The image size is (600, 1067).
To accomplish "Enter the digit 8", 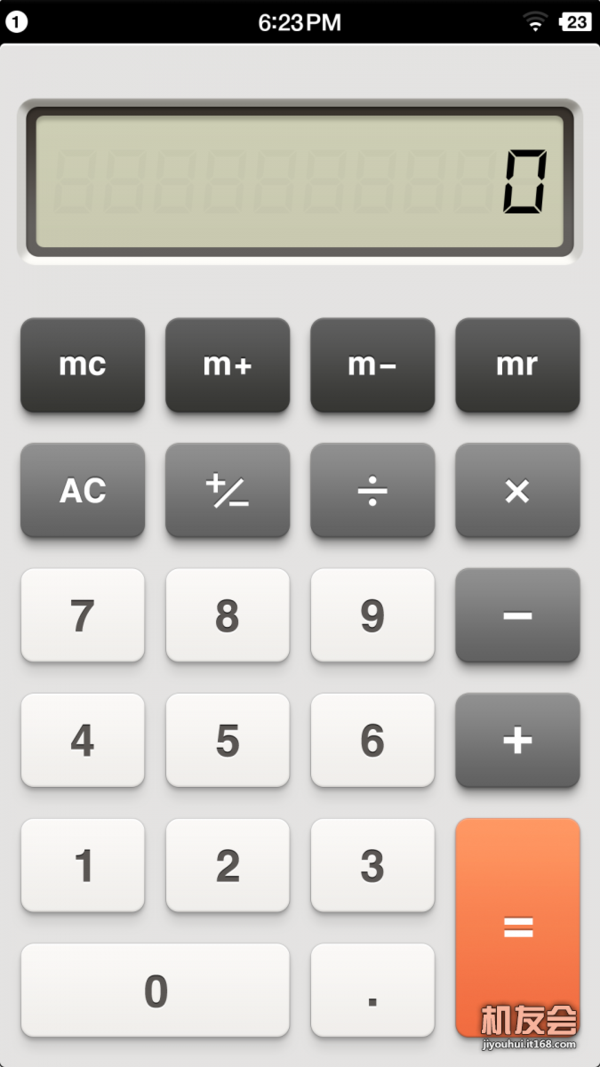I will (x=227, y=615).
